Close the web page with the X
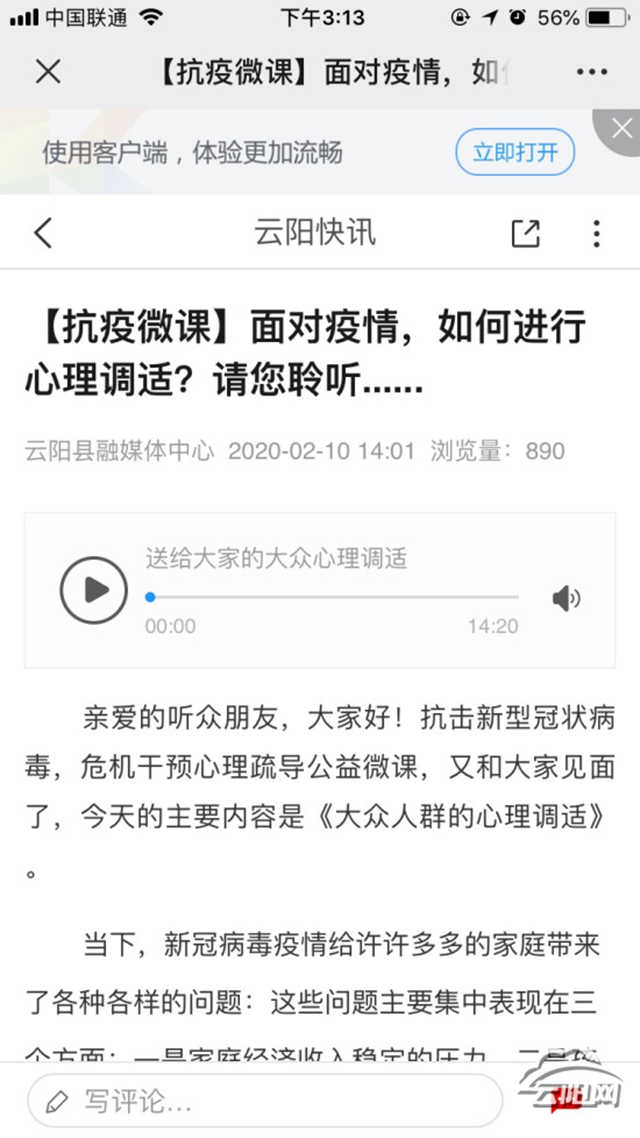Viewport: 640px width, 1138px height. 48,72
